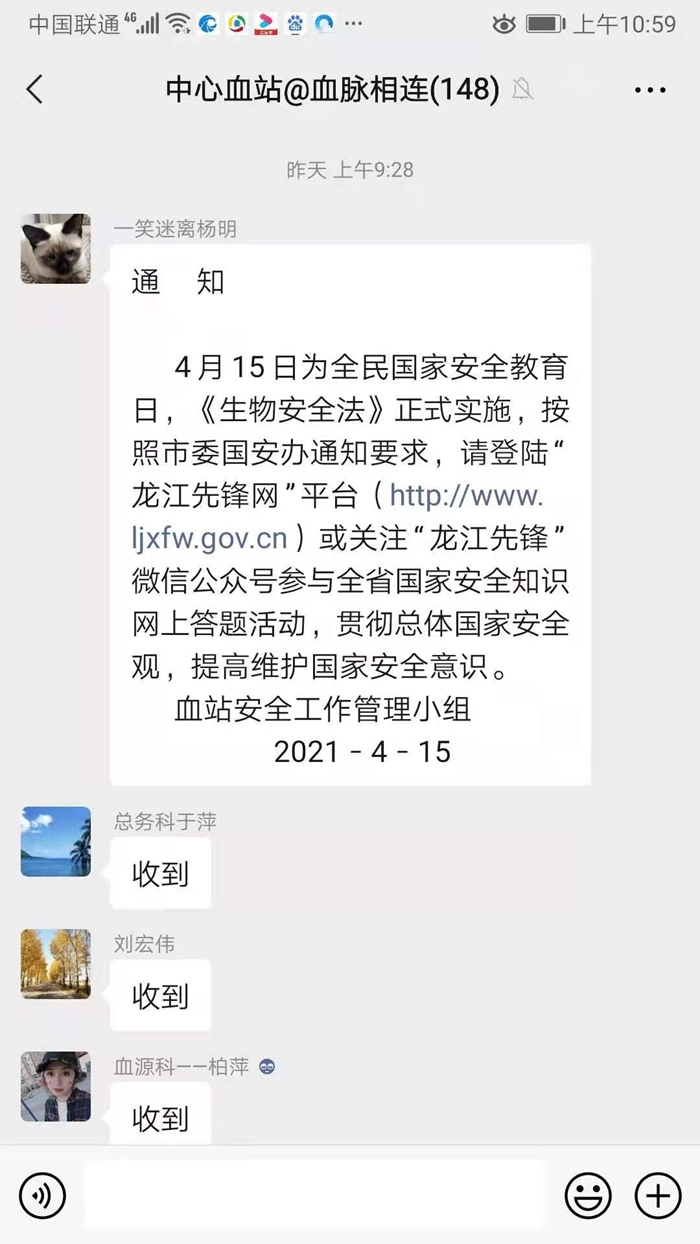
Task: Go back from the group chat
Action: pyautogui.click(x=34, y=89)
